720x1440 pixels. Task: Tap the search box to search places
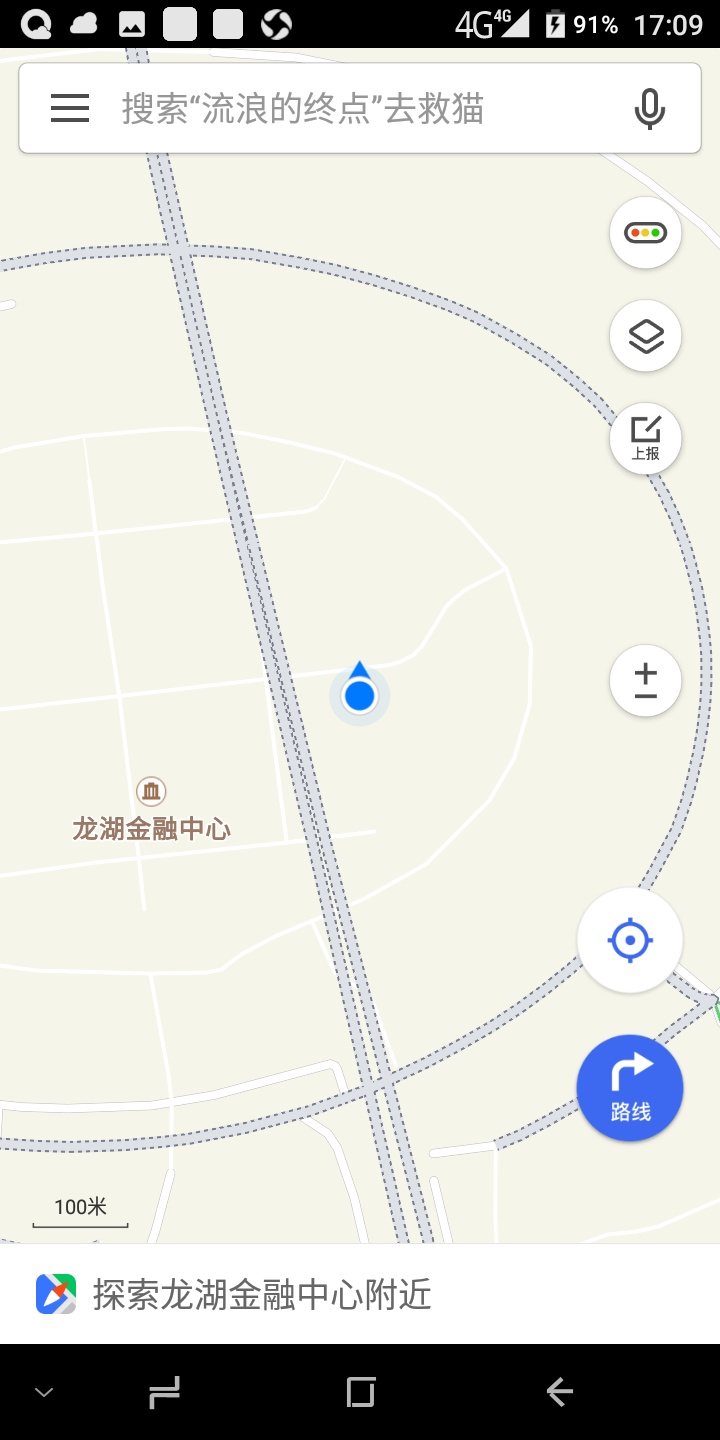[x=340, y=108]
